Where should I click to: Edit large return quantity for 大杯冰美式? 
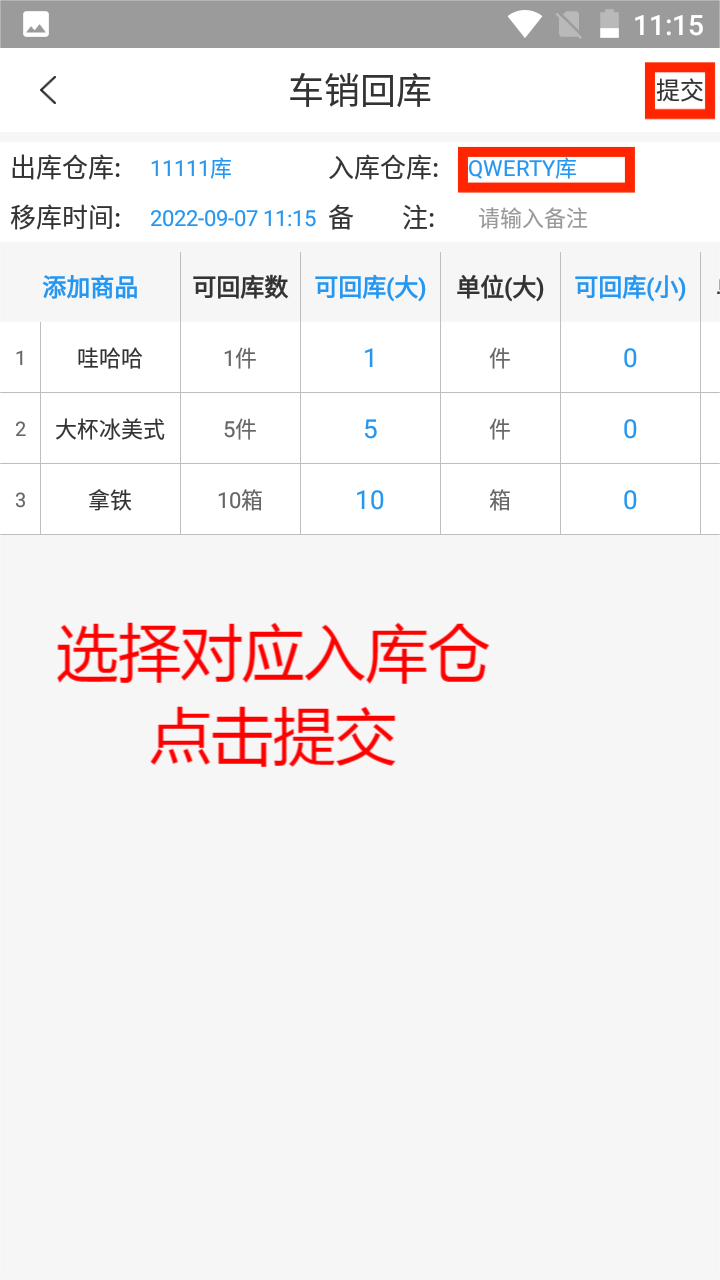[370, 429]
